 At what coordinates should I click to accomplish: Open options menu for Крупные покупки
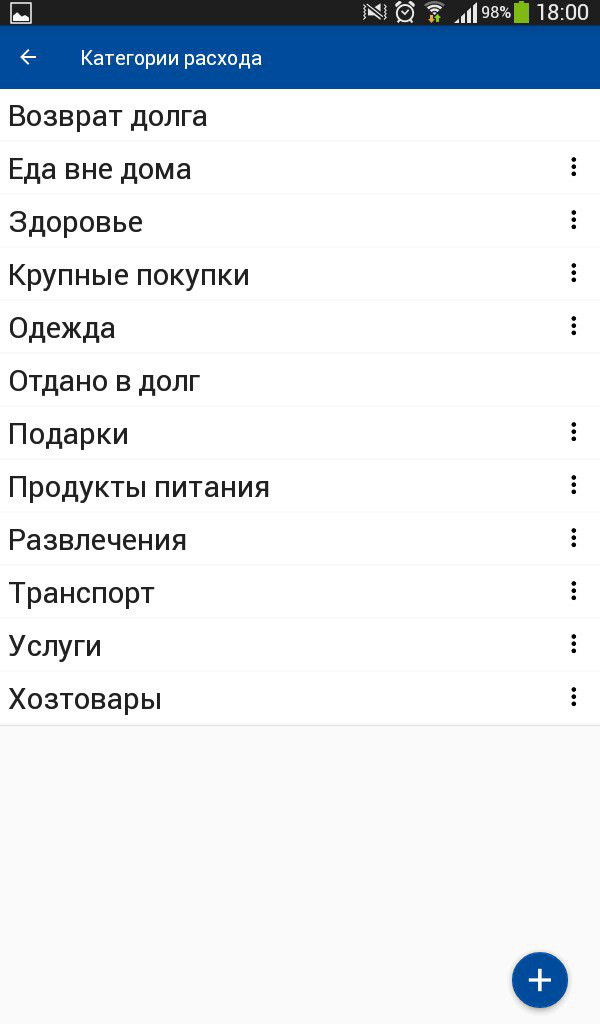pos(573,273)
